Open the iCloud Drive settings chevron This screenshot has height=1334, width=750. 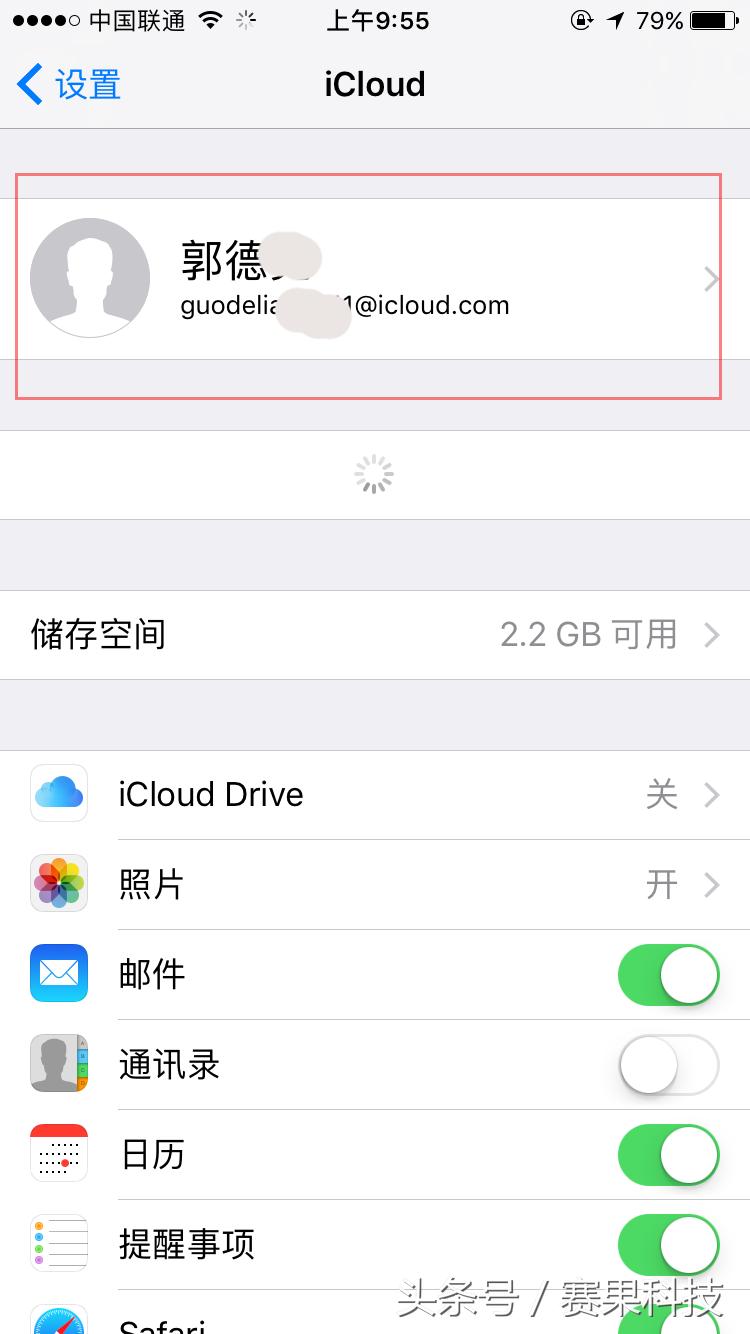[712, 794]
